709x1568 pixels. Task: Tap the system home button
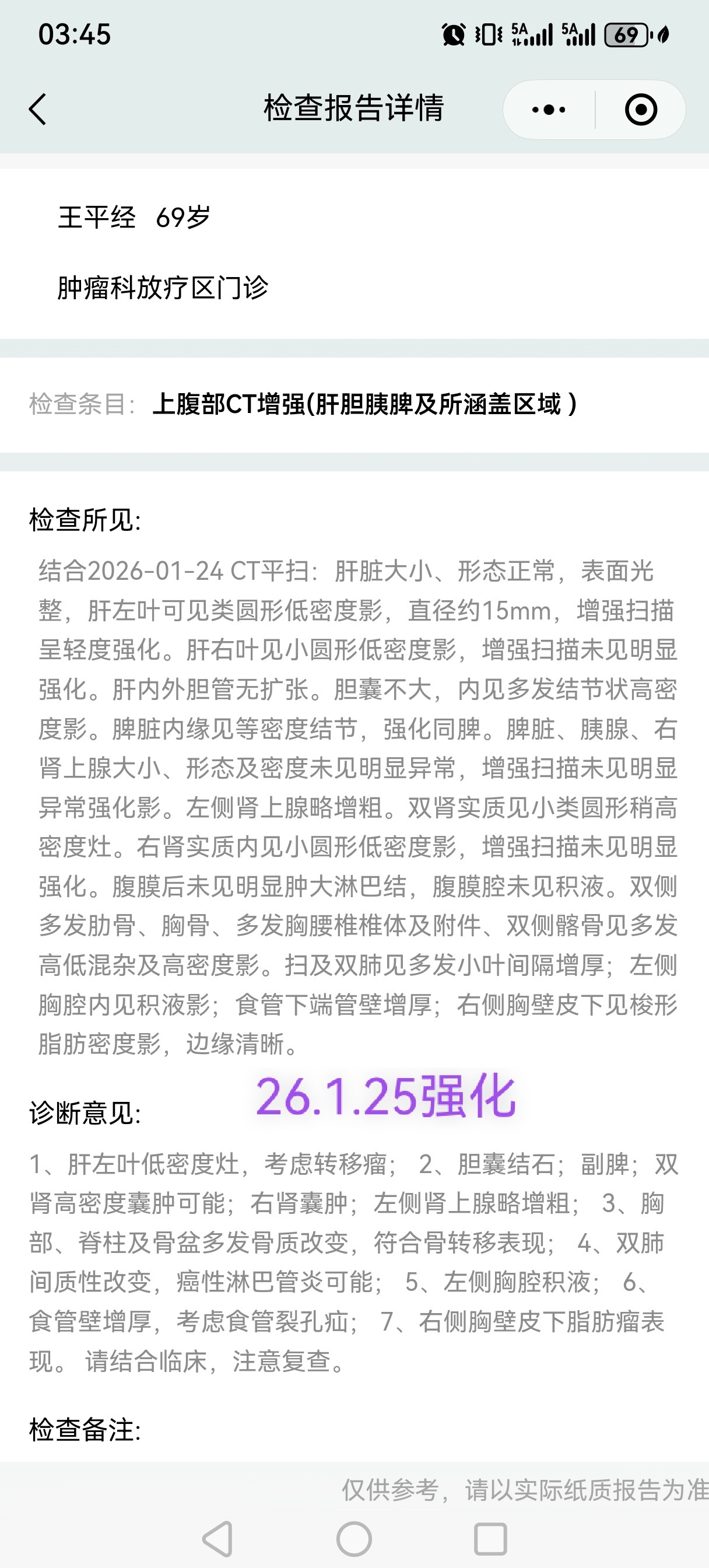tap(354, 1539)
